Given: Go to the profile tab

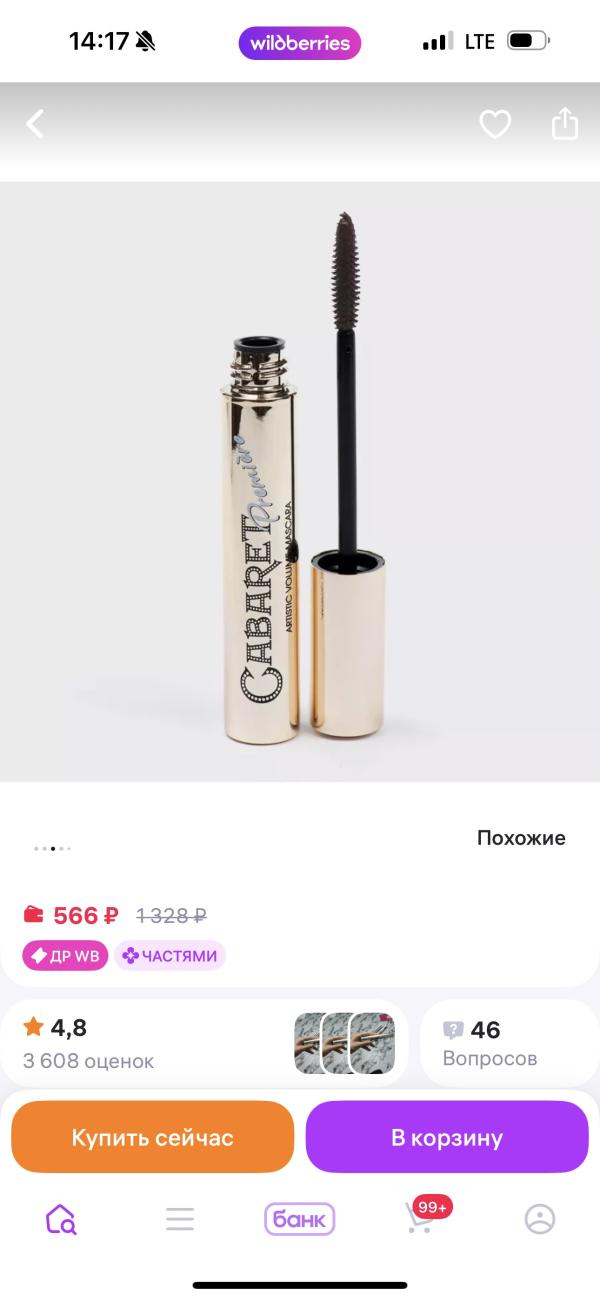Looking at the screenshot, I should coord(540,1219).
